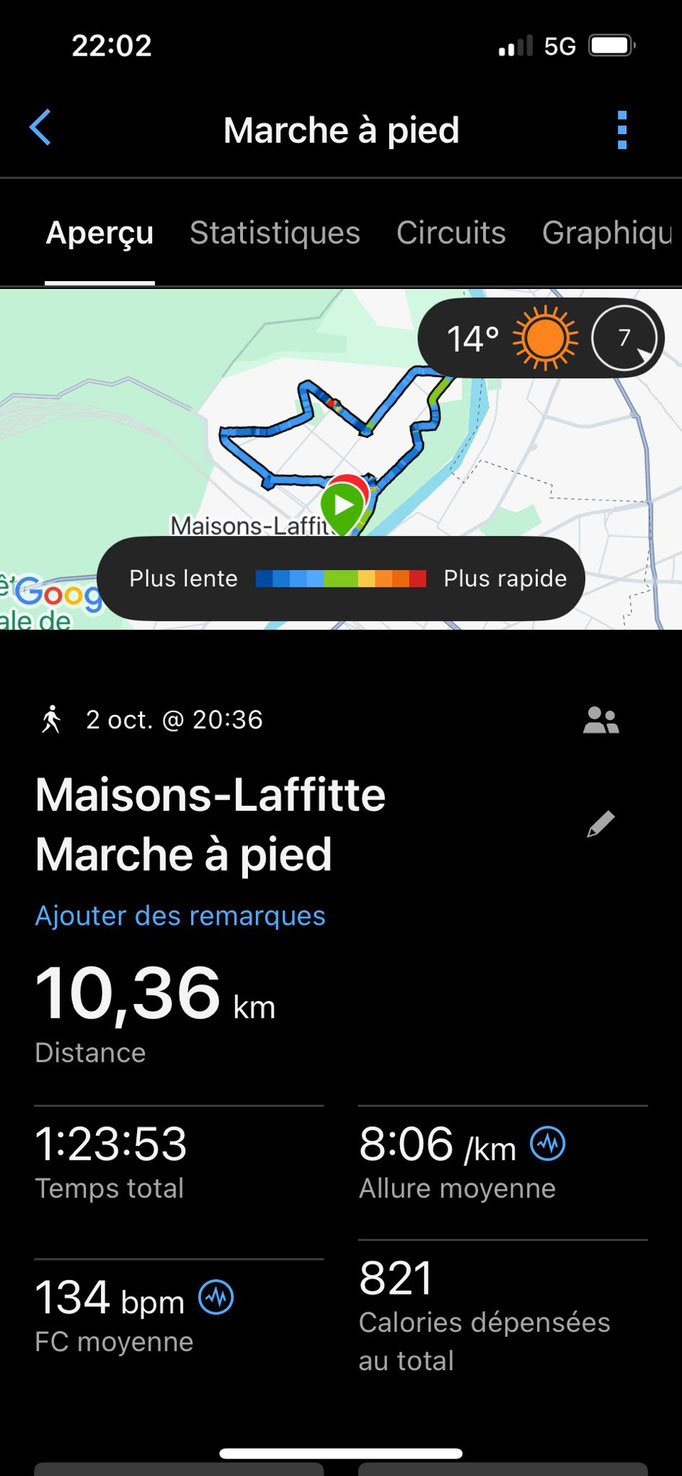The height and width of the screenshot is (1476, 682).
Task: Tap the Ajouter des remarques link
Action: click(x=180, y=916)
